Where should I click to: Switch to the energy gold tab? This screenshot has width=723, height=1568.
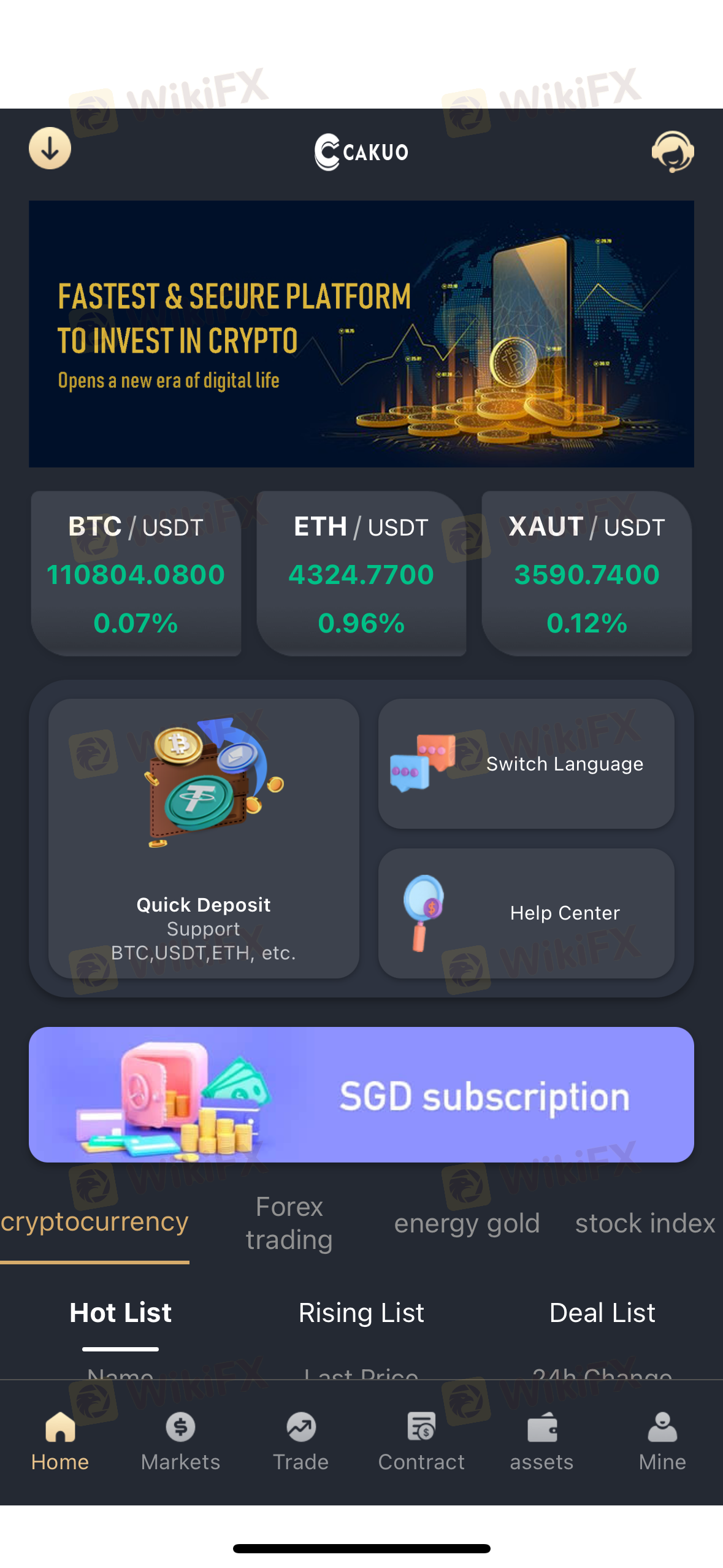(x=467, y=1223)
